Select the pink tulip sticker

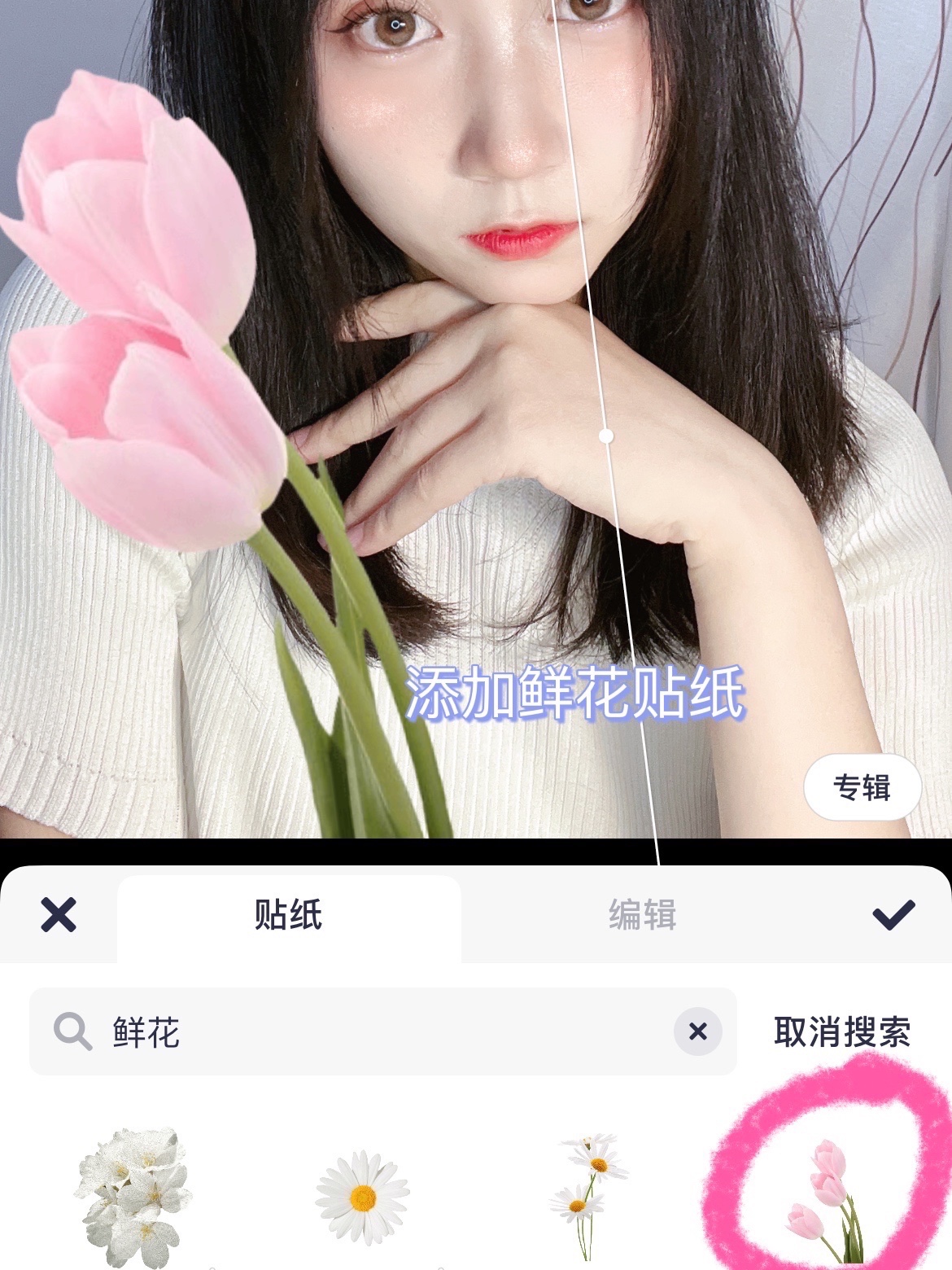click(823, 1198)
